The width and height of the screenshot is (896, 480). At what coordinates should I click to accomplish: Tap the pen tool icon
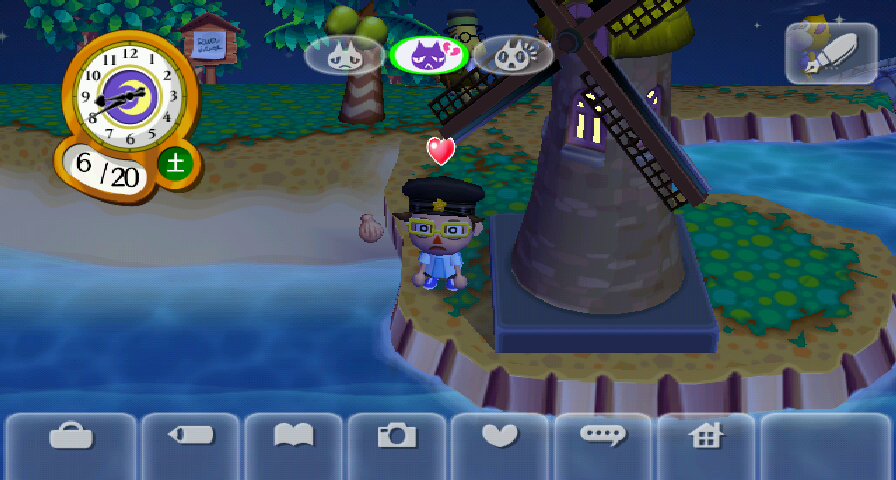(x=830, y=51)
